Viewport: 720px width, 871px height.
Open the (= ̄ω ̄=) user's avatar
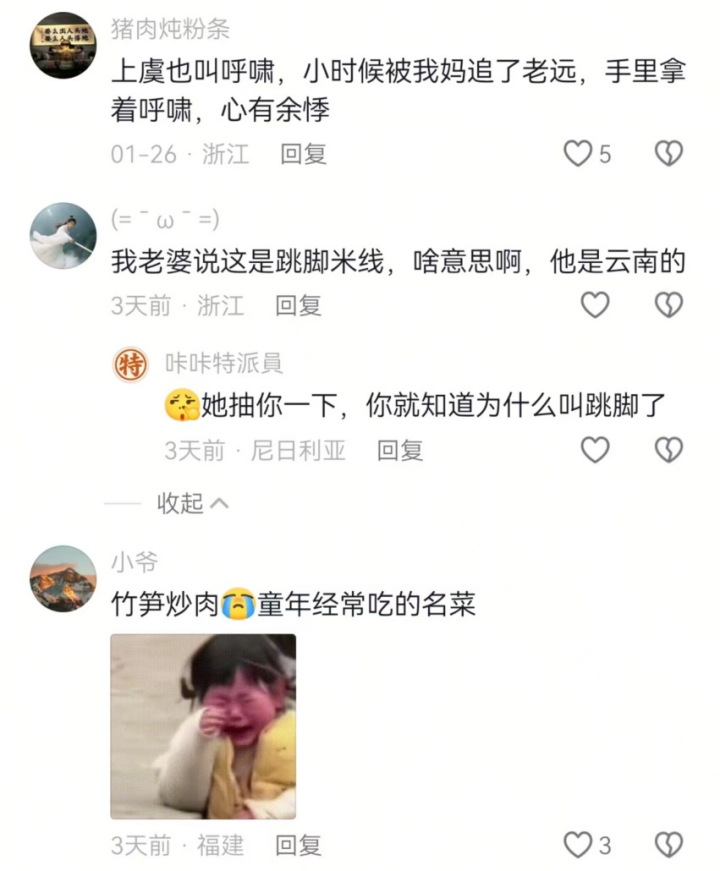click(x=63, y=236)
